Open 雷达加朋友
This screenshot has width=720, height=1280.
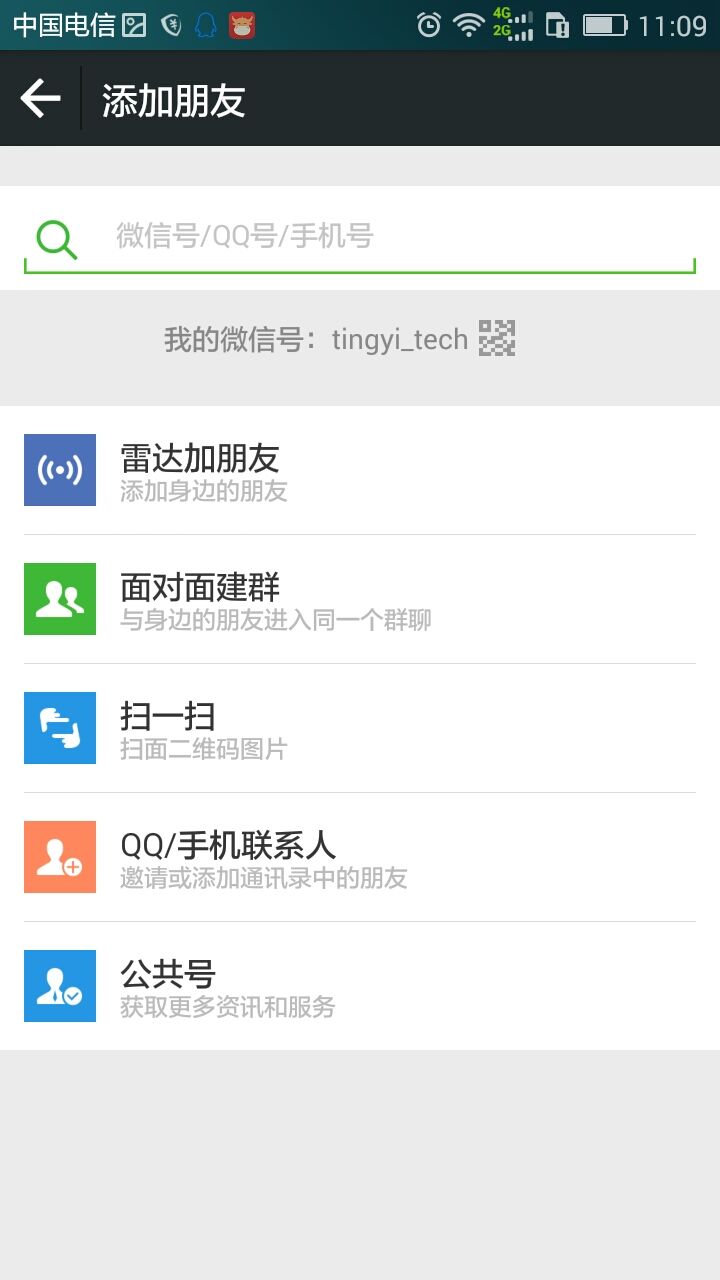coord(360,470)
